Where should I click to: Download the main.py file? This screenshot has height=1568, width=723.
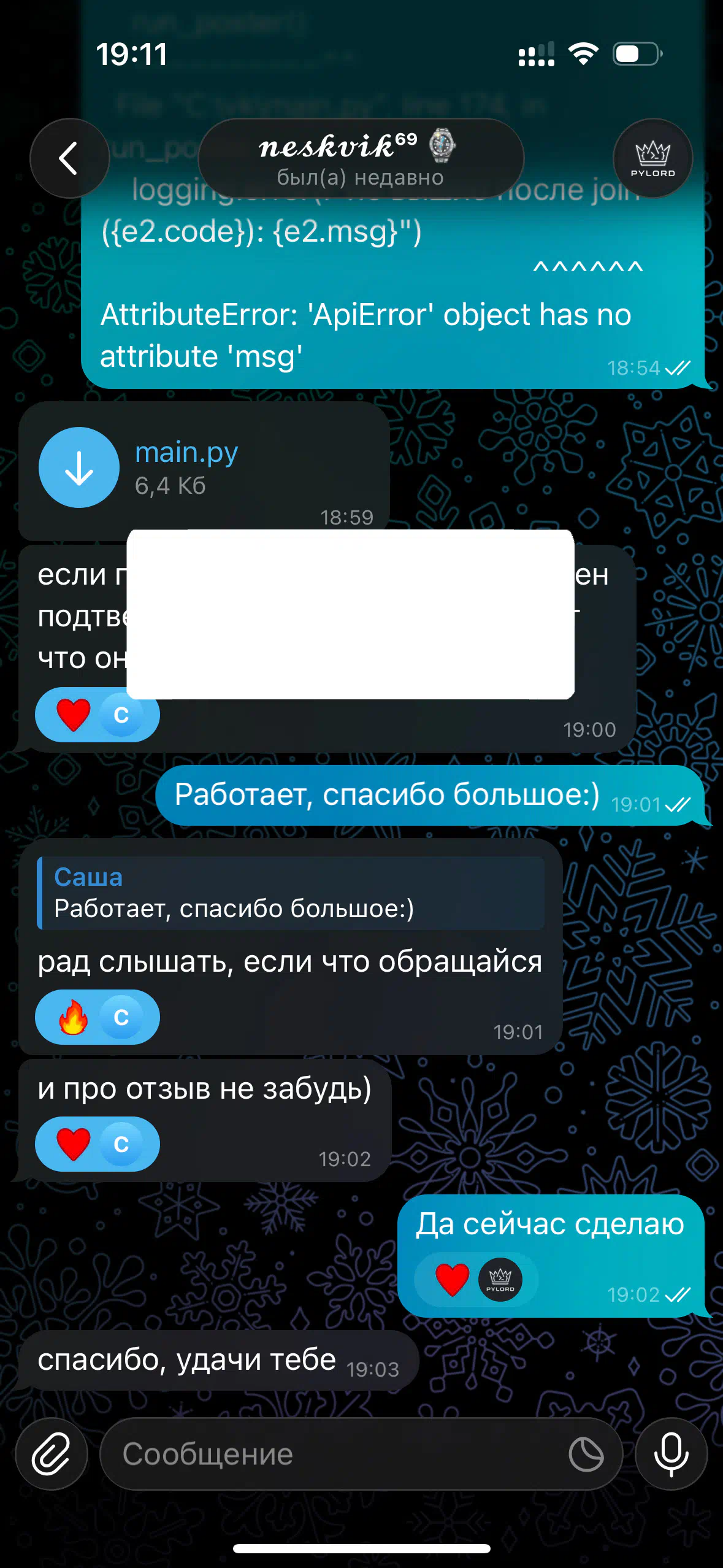(x=79, y=467)
